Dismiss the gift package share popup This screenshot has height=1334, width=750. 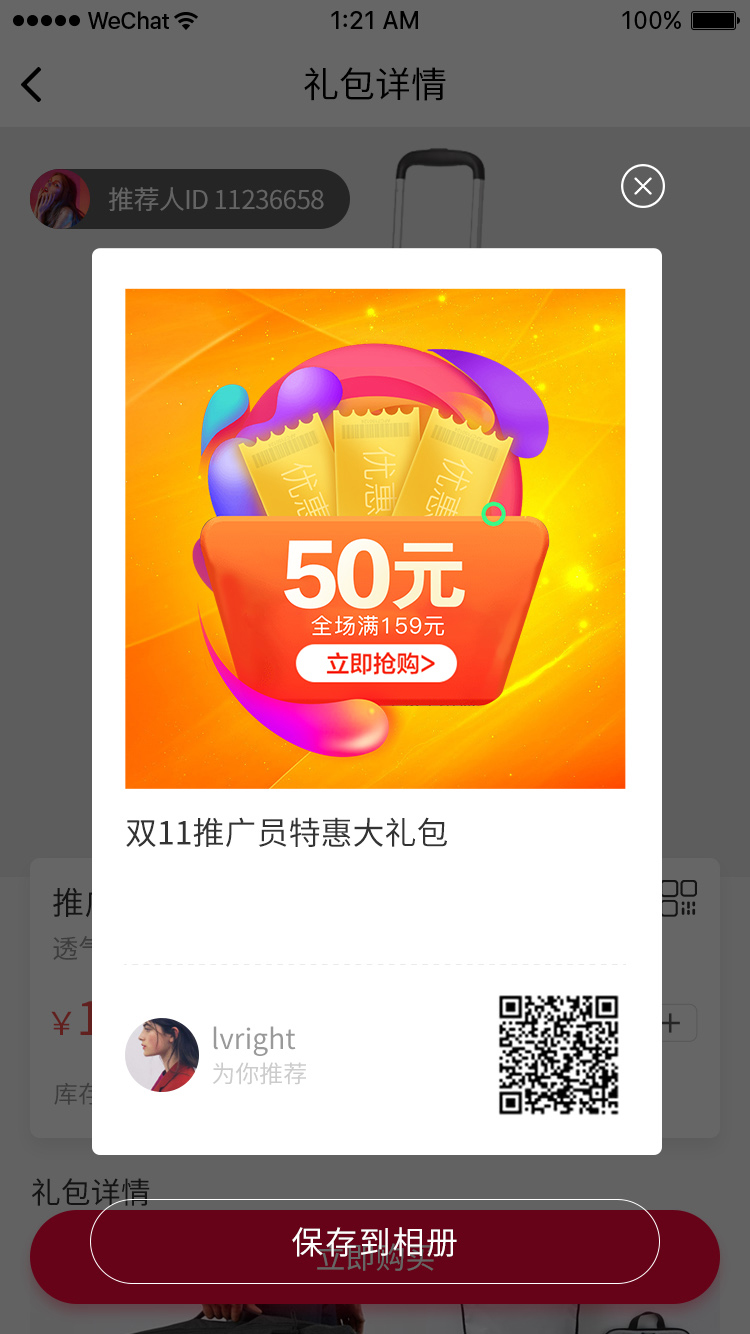(643, 186)
